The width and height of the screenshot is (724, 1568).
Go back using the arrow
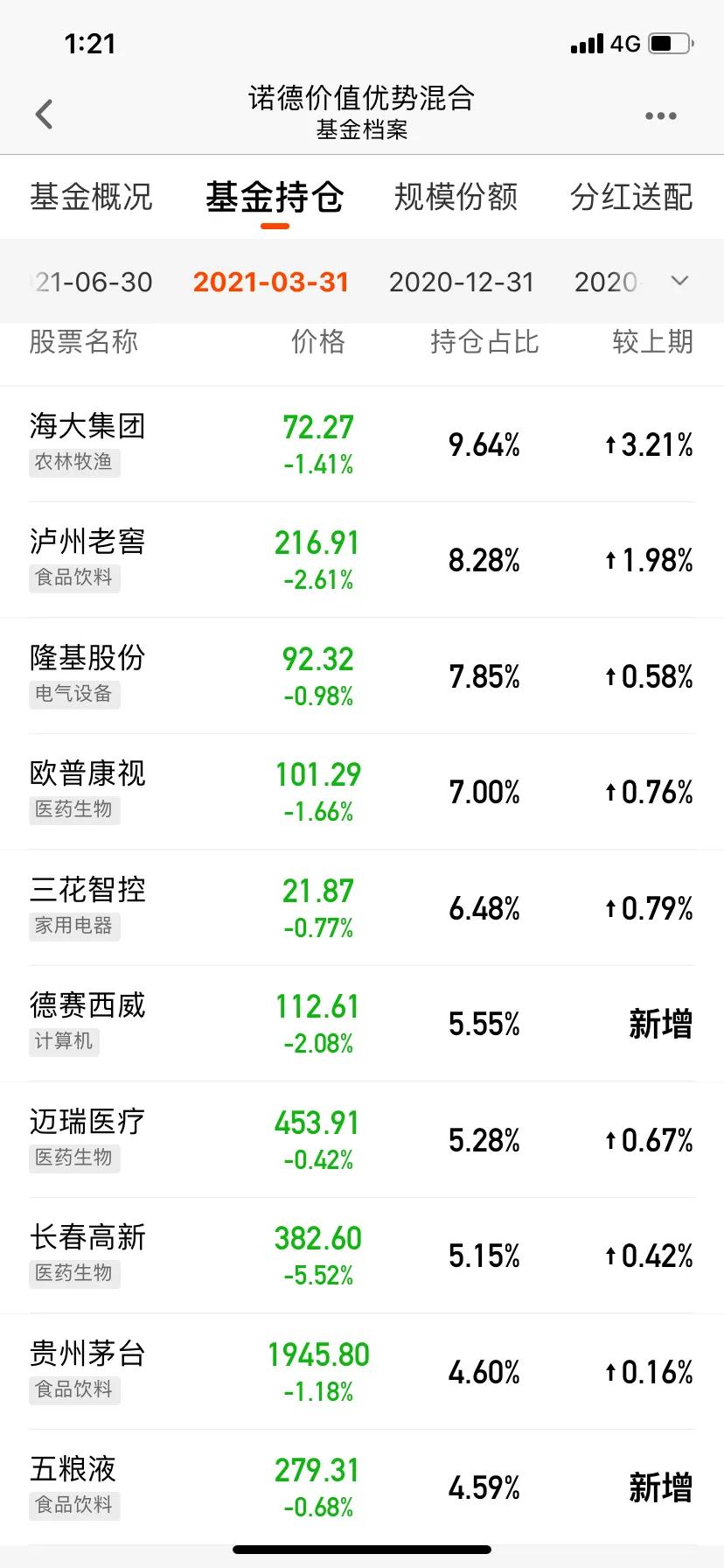(x=44, y=114)
